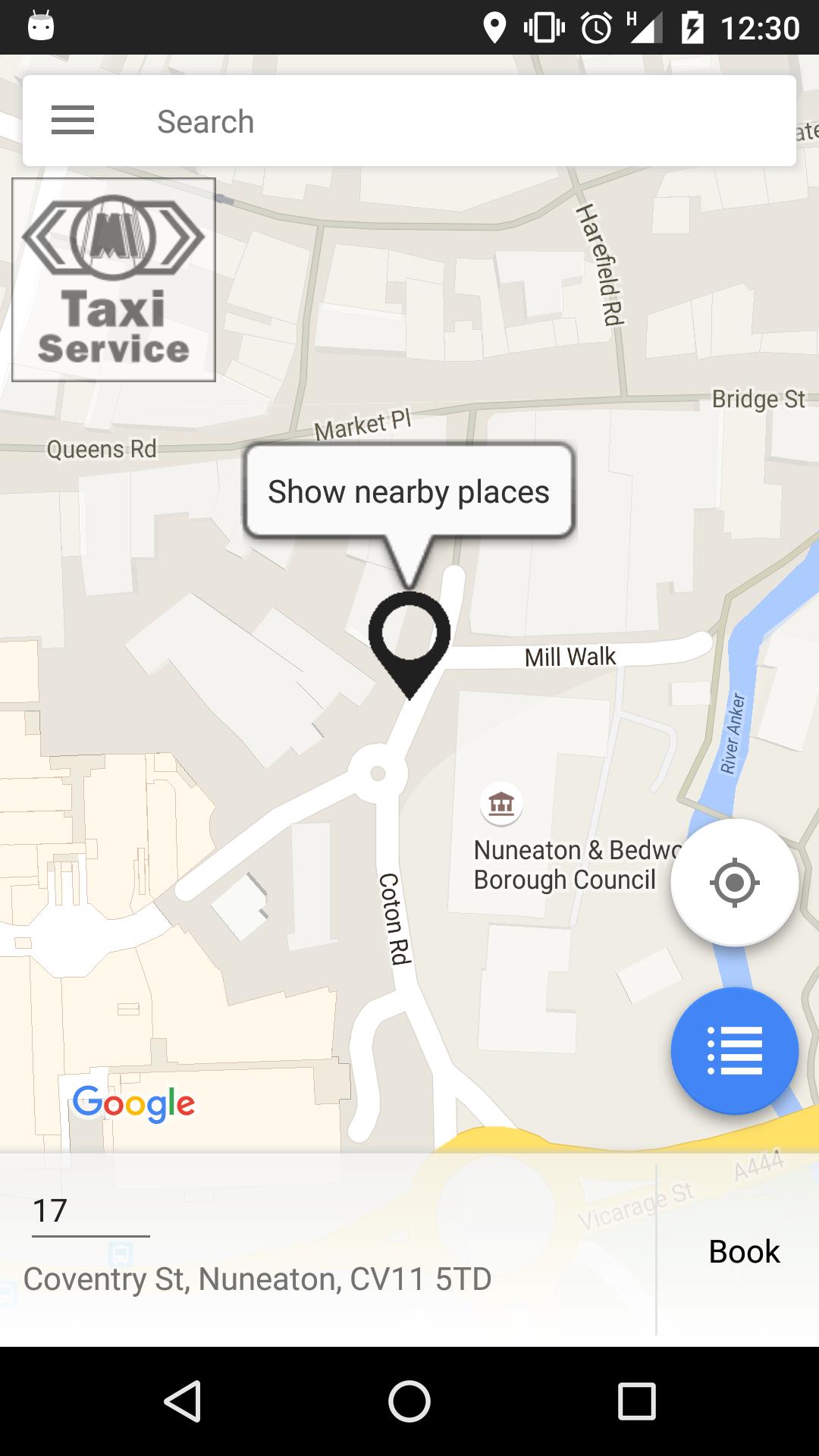Open the blue list floating button
Image resolution: width=819 pixels, height=1456 pixels.
pos(734,1051)
